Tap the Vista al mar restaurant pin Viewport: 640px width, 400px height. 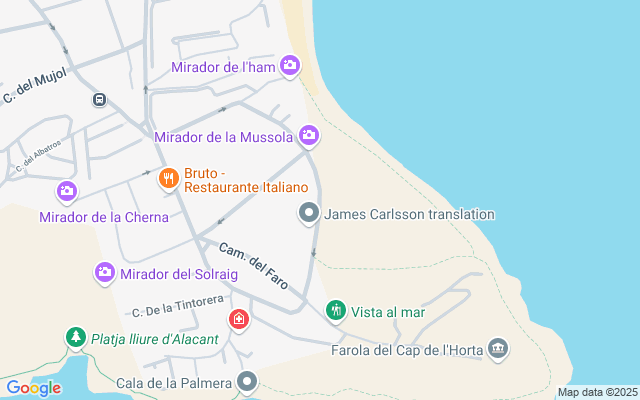click(336, 311)
